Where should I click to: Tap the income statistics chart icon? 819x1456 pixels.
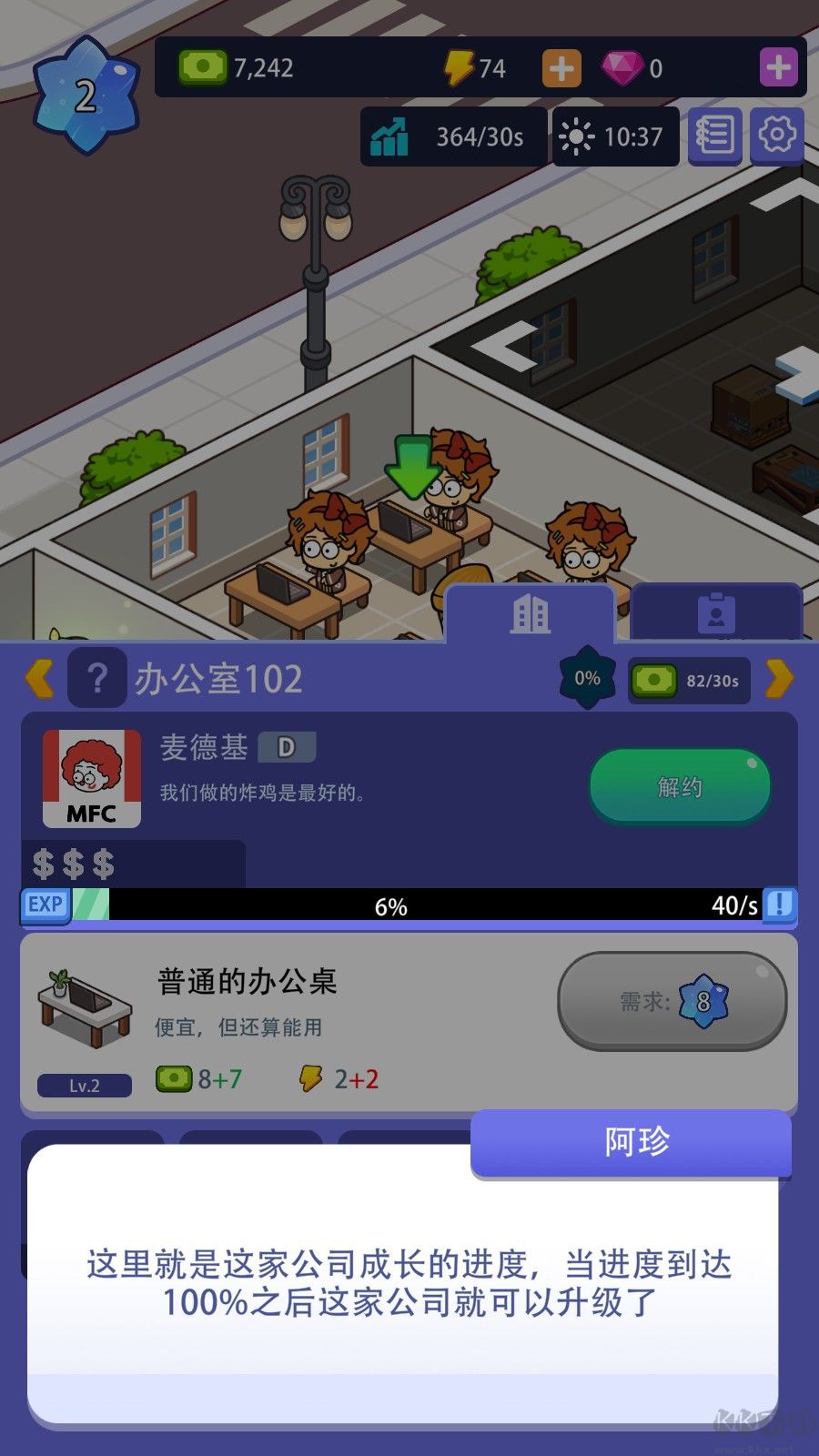click(x=389, y=137)
